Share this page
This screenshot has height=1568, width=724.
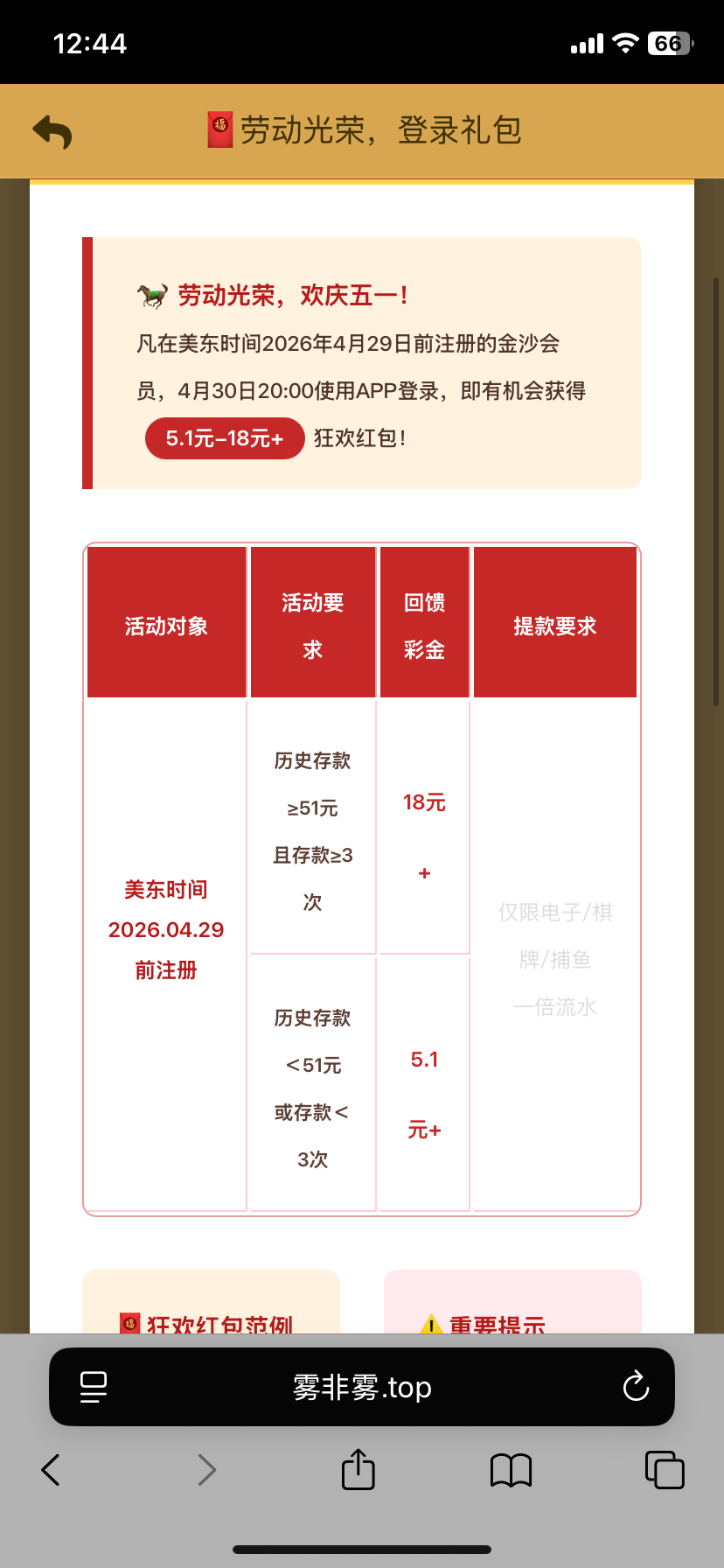tap(359, 1470)
